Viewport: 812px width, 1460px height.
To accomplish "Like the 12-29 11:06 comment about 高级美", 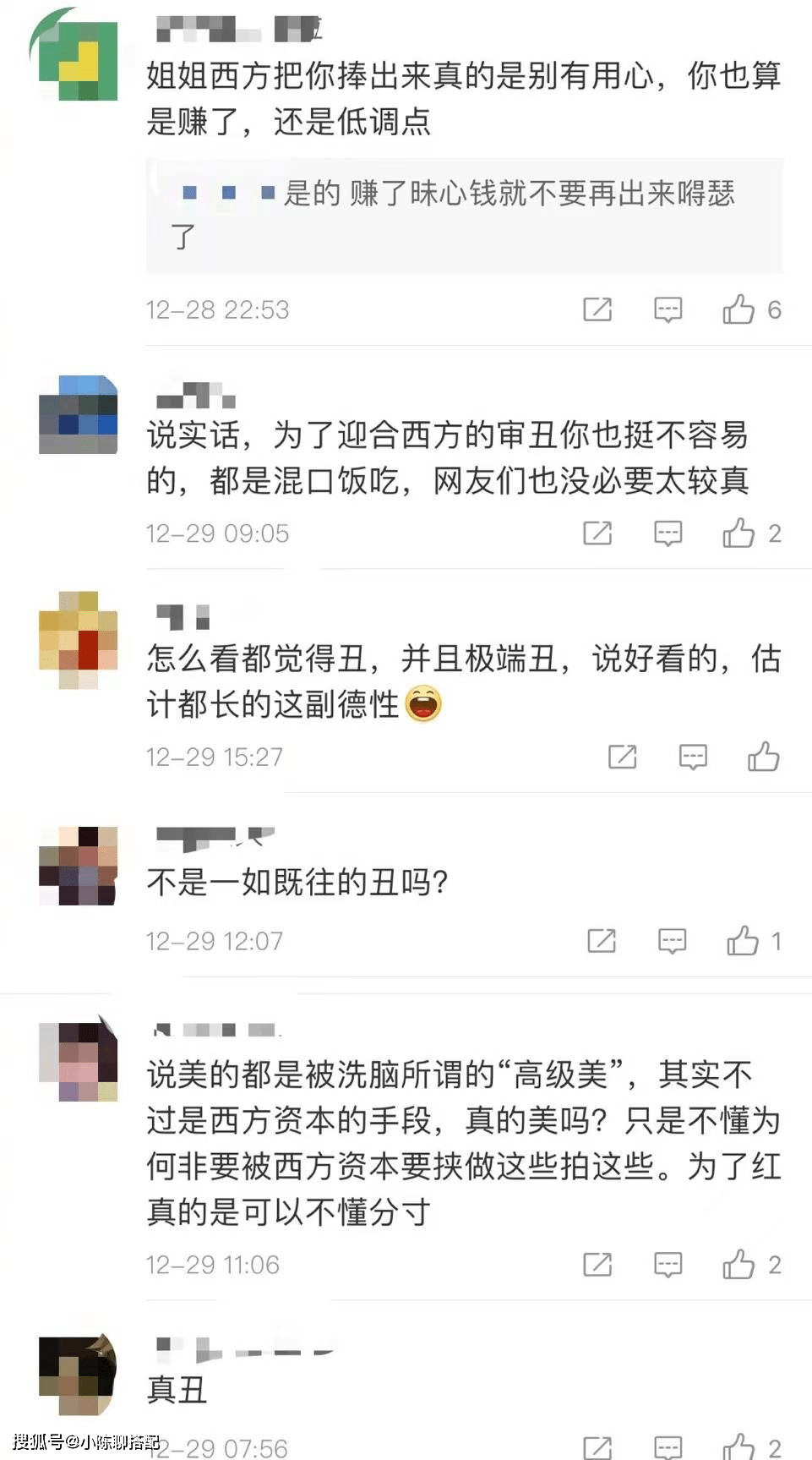I will [x=738, y=1264].
